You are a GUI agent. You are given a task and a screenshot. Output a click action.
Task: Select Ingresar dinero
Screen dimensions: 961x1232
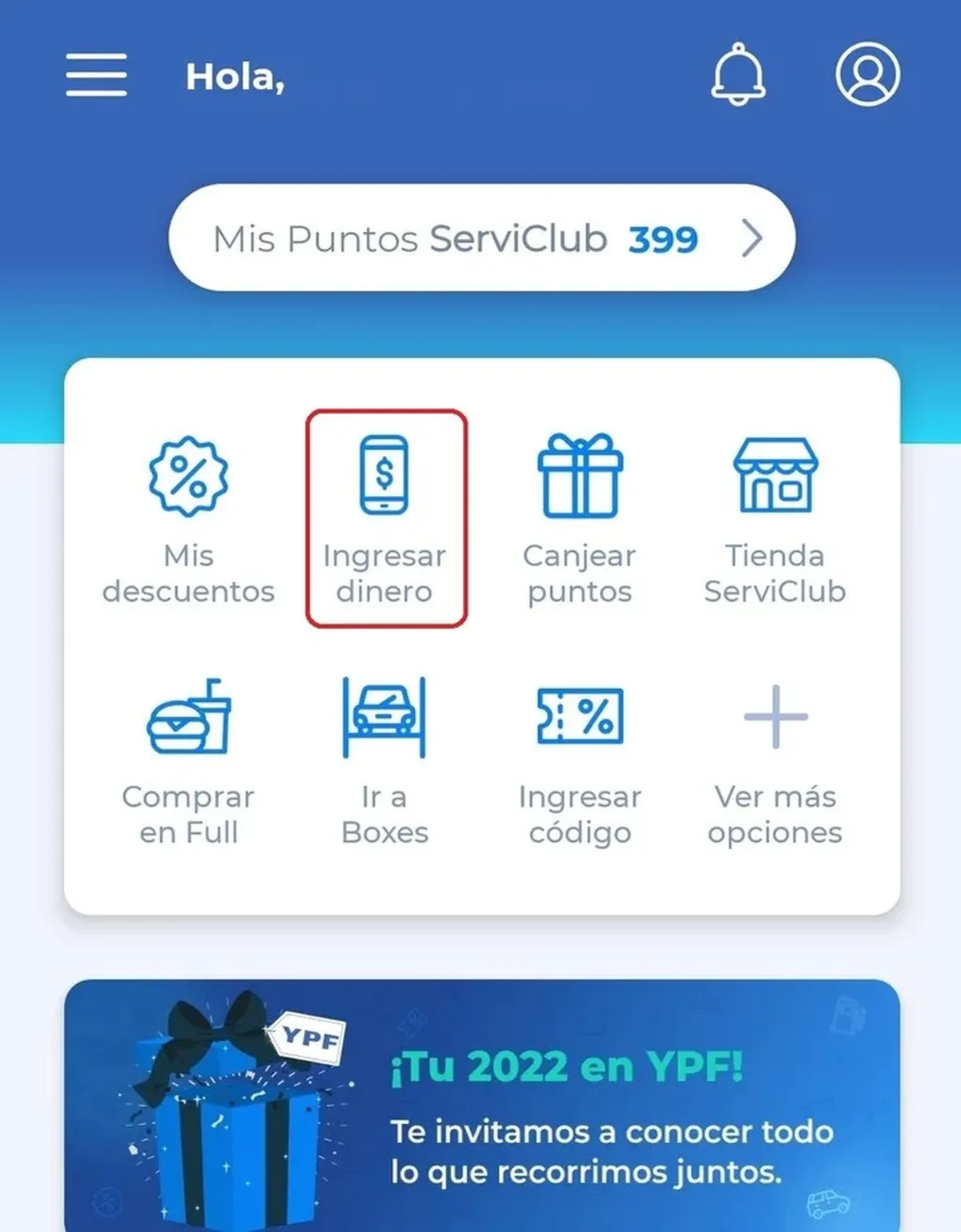385,518
